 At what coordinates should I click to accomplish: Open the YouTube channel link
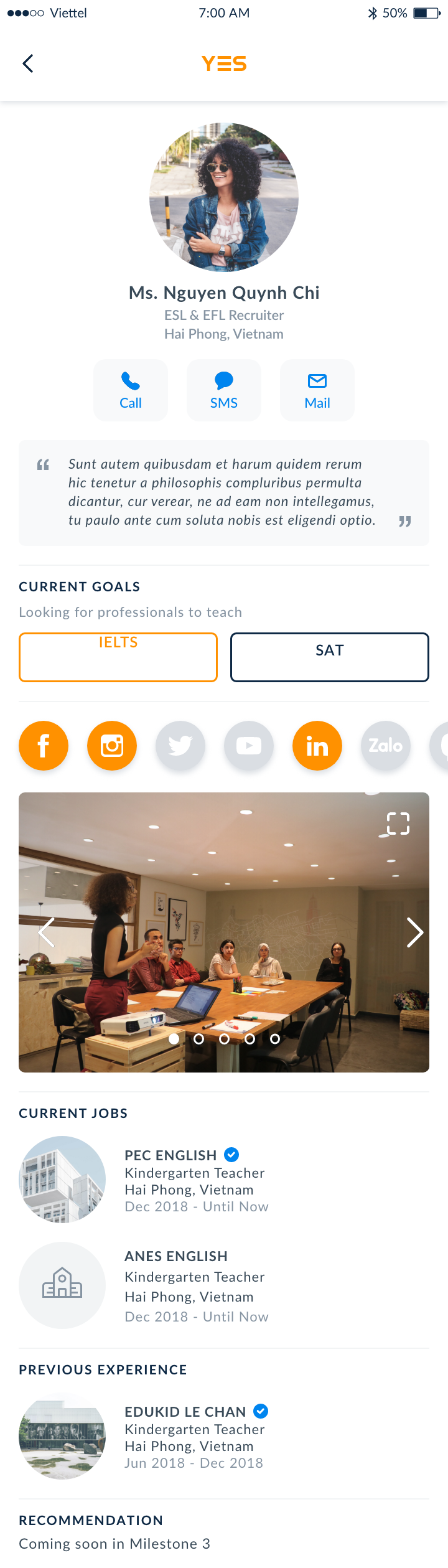(249, 746)
